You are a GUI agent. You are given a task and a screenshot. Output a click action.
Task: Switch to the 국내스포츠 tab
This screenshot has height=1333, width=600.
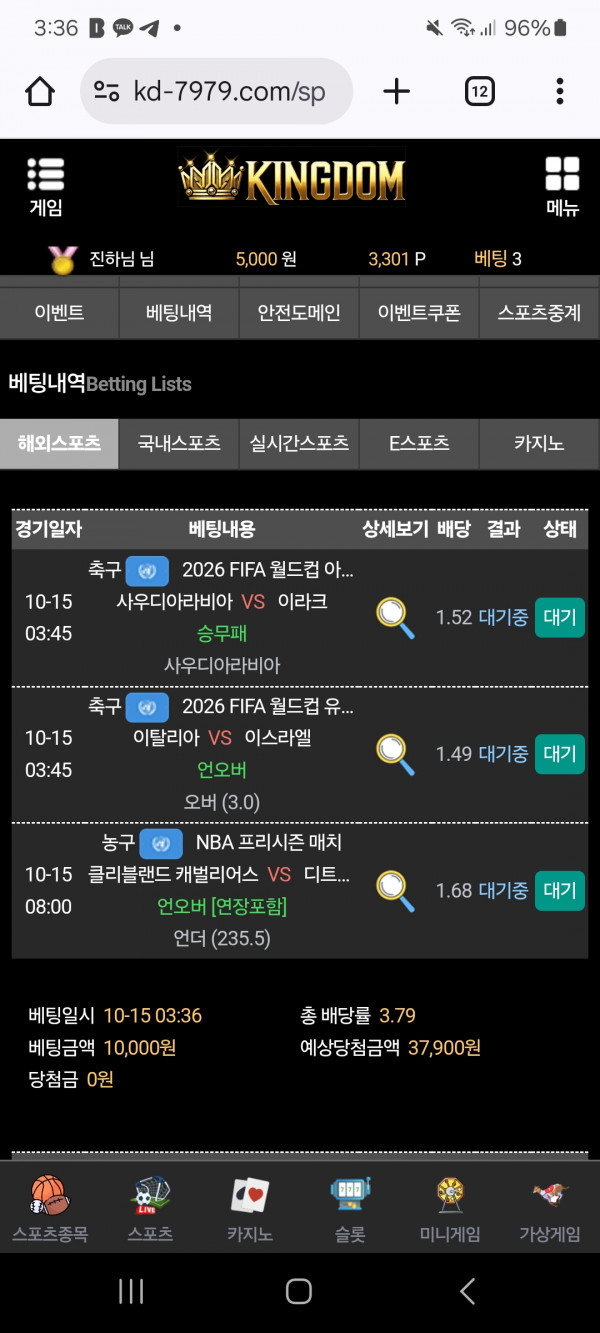coord(179,443)
